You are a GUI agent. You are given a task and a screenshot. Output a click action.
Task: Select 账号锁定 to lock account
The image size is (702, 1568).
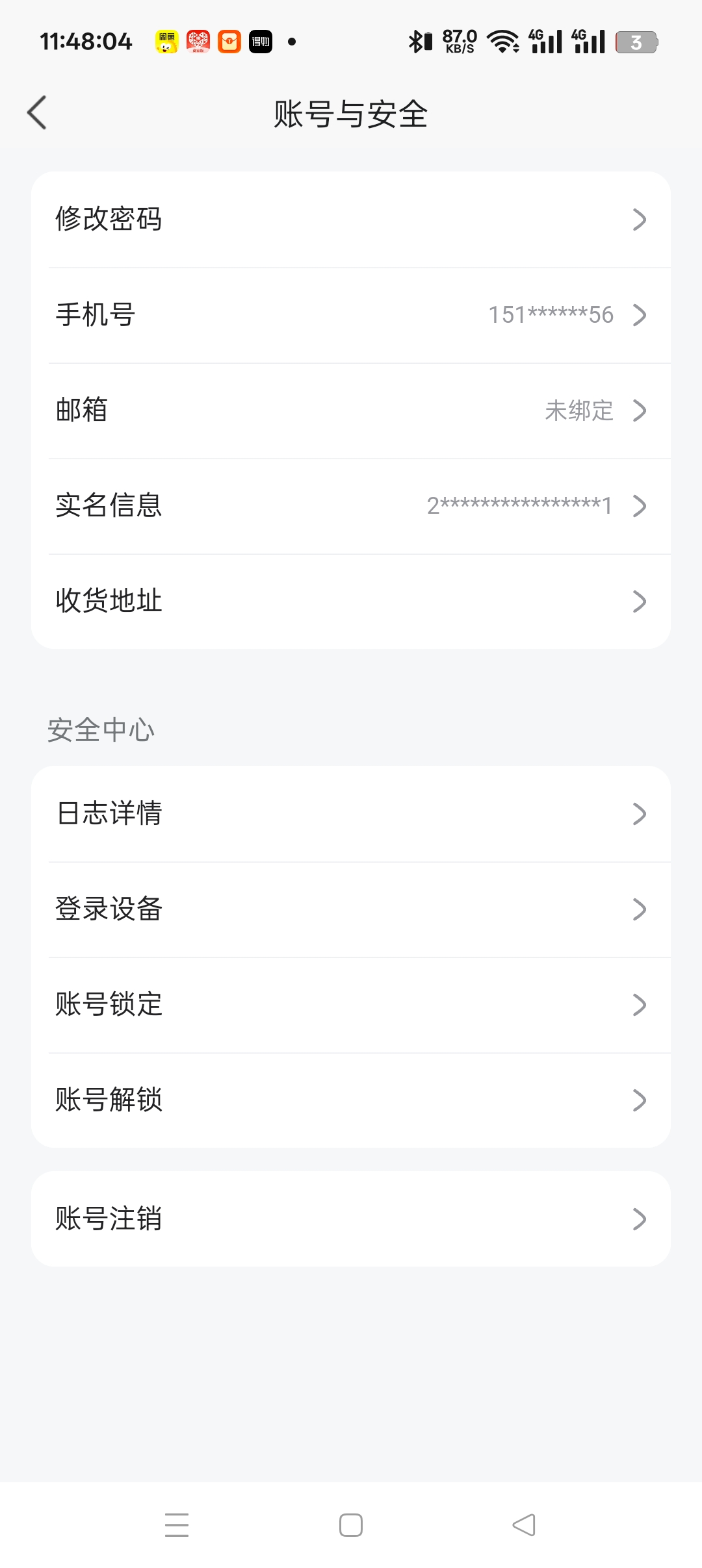tap(351, 1005)
